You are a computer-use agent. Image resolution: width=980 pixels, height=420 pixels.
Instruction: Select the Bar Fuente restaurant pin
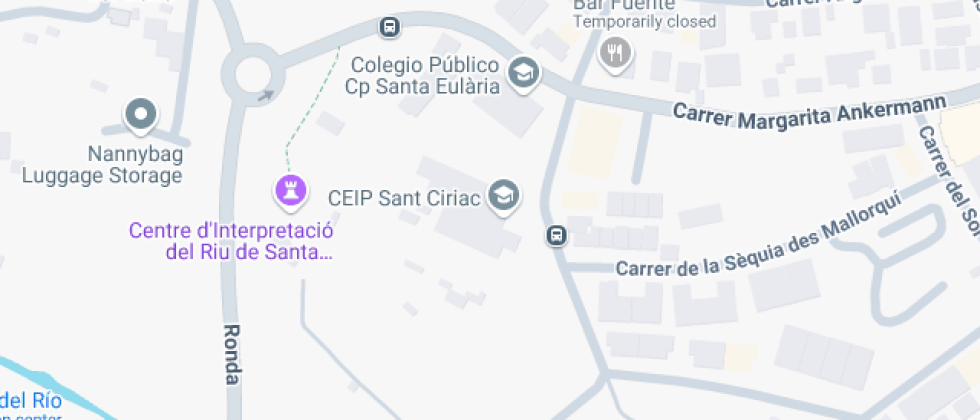coord(616,54)
